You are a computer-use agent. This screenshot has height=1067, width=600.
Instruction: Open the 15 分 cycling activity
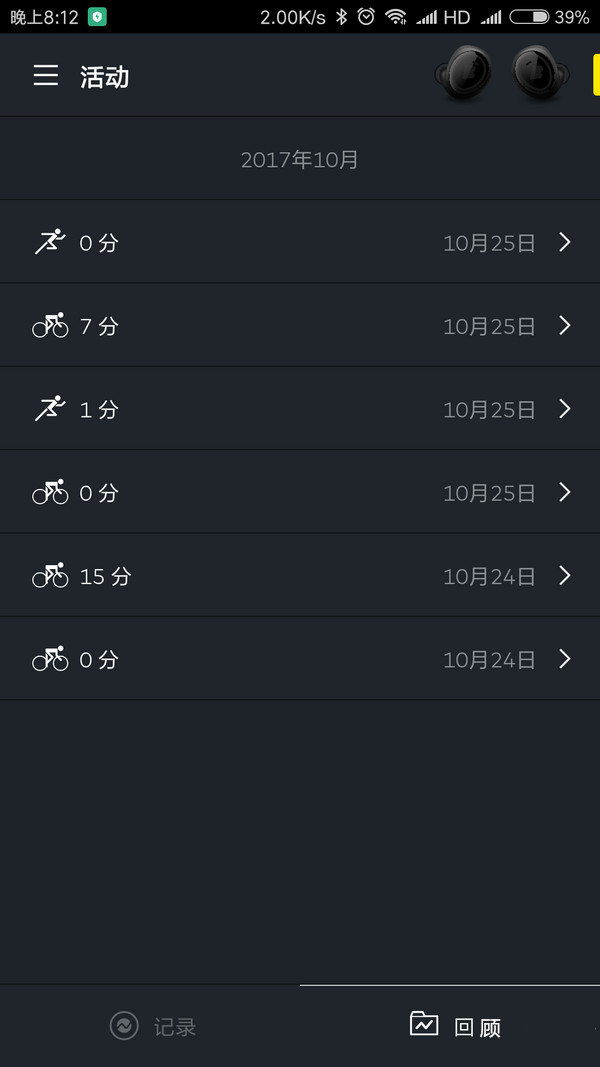tap(300, 575)
